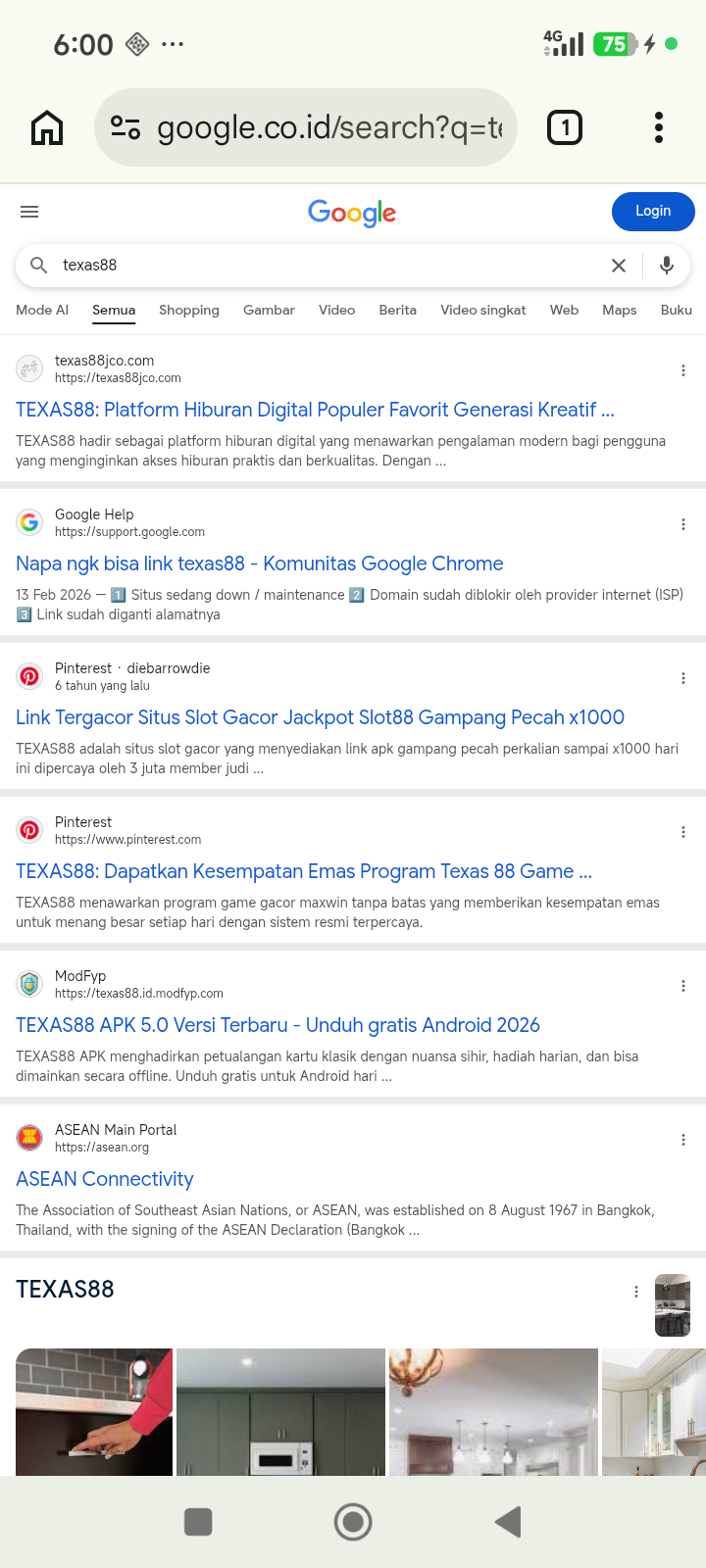Screen dimensions: 706x1568
Task: Open Chrome's three-dot overflow menu
Action: point(659,127)
